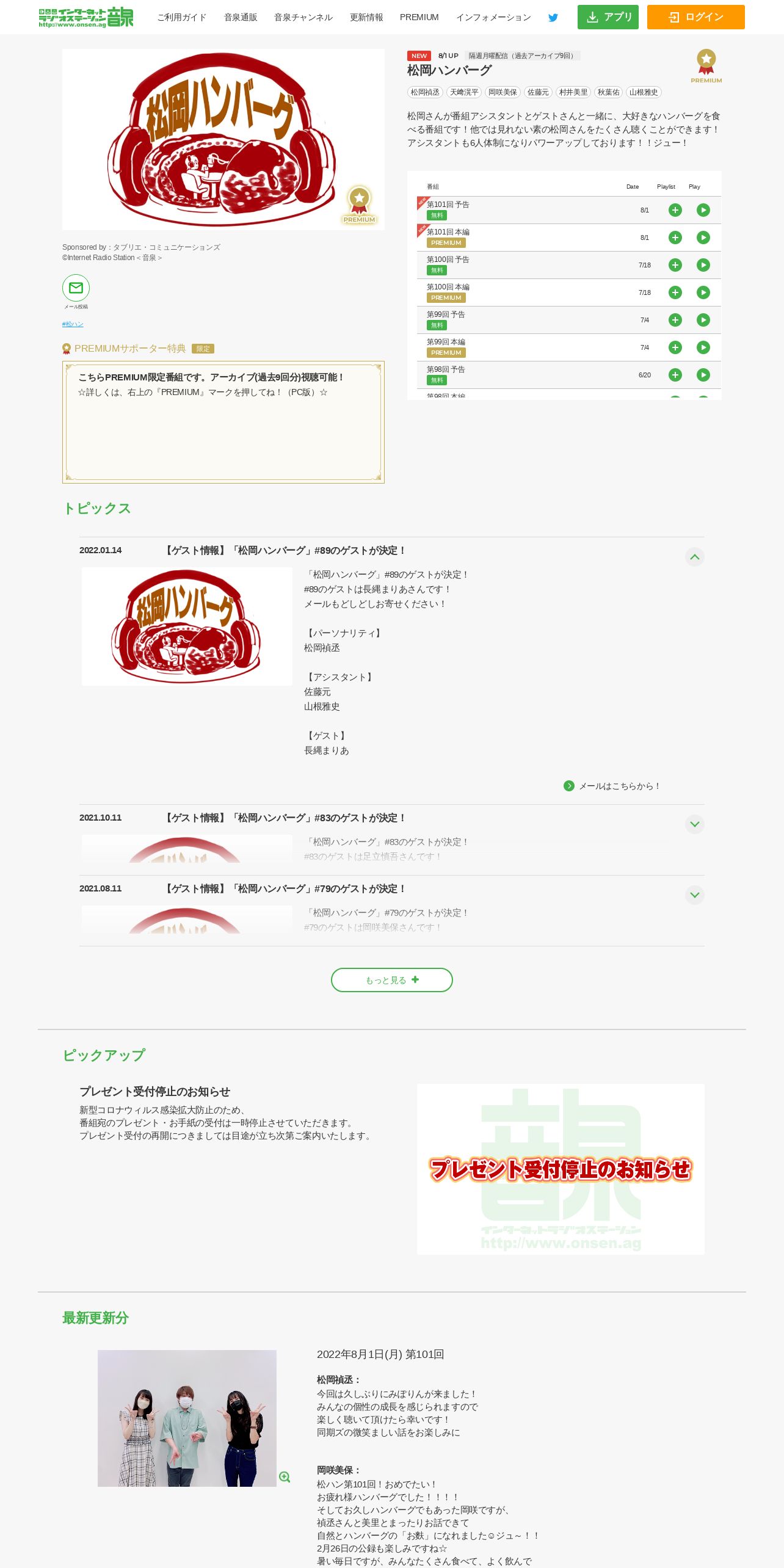Expand the #79 guest topic
The image size is (784, 1568).
click(694, 895)
